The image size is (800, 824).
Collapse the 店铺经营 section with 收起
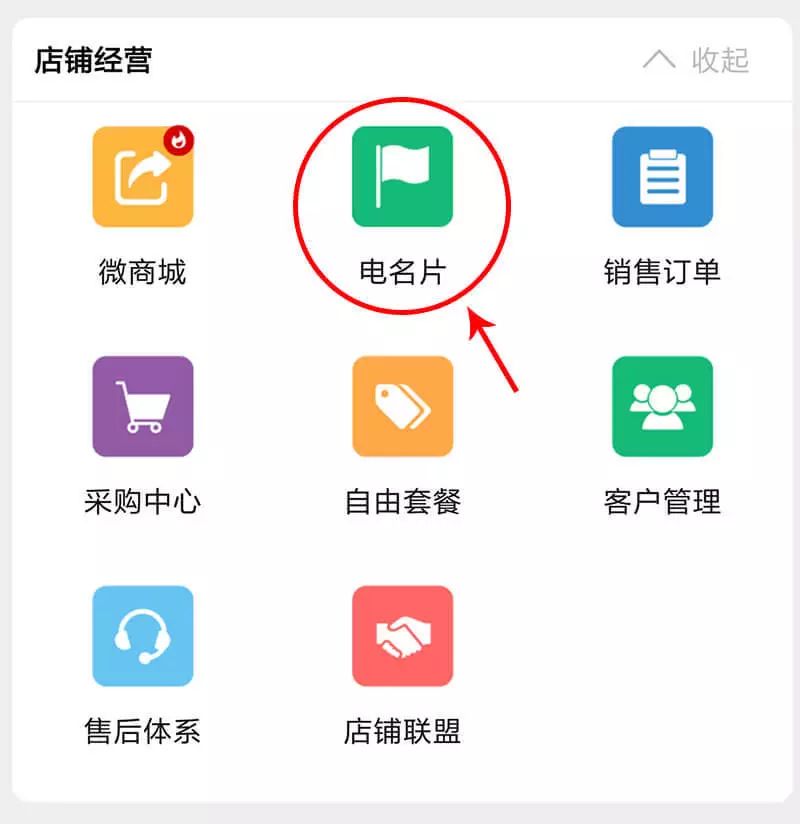coord(698,60)
